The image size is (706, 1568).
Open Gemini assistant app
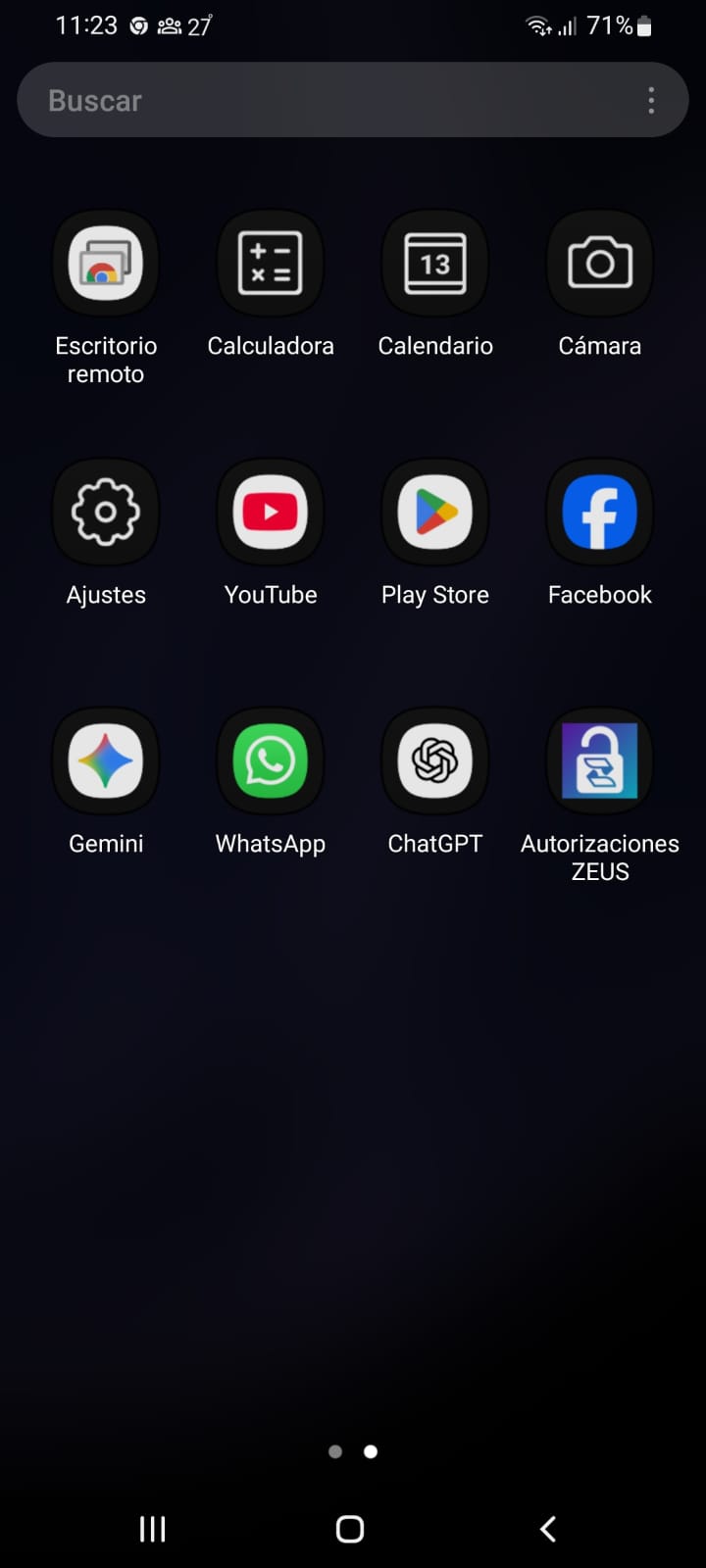click(x=106, y=761)
